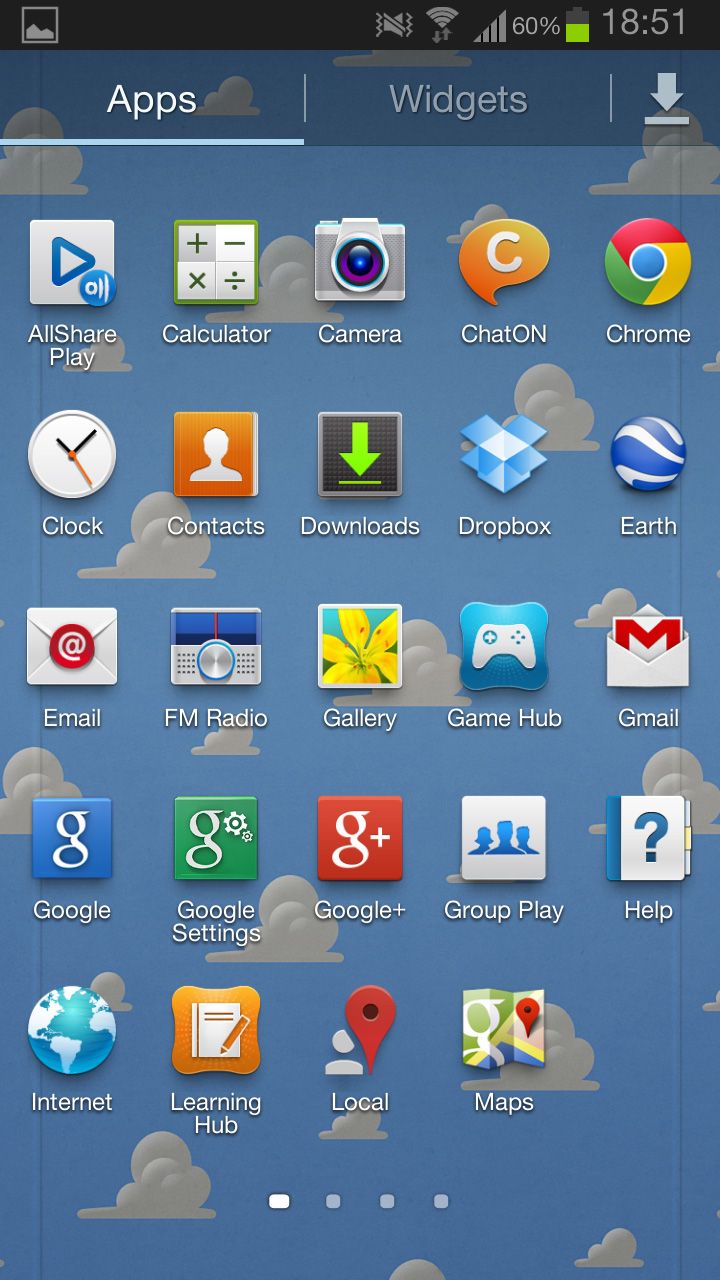
Task: Launch the Google+ app
Action: pyautogui.click(x=360, y=839)
